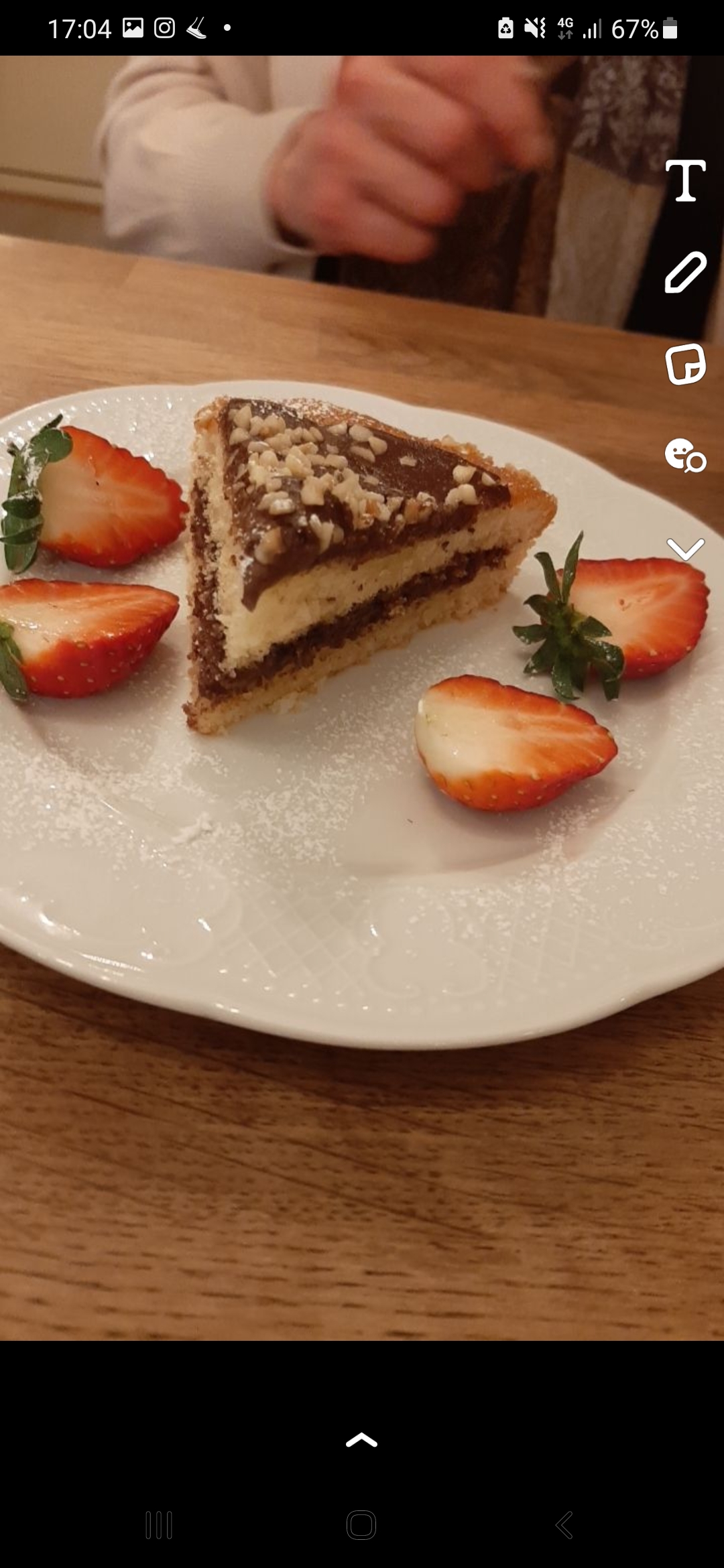Open the emoji search lens tool
The height and width of the screenshot is (1568, 724).
click(x=685, y=456)
